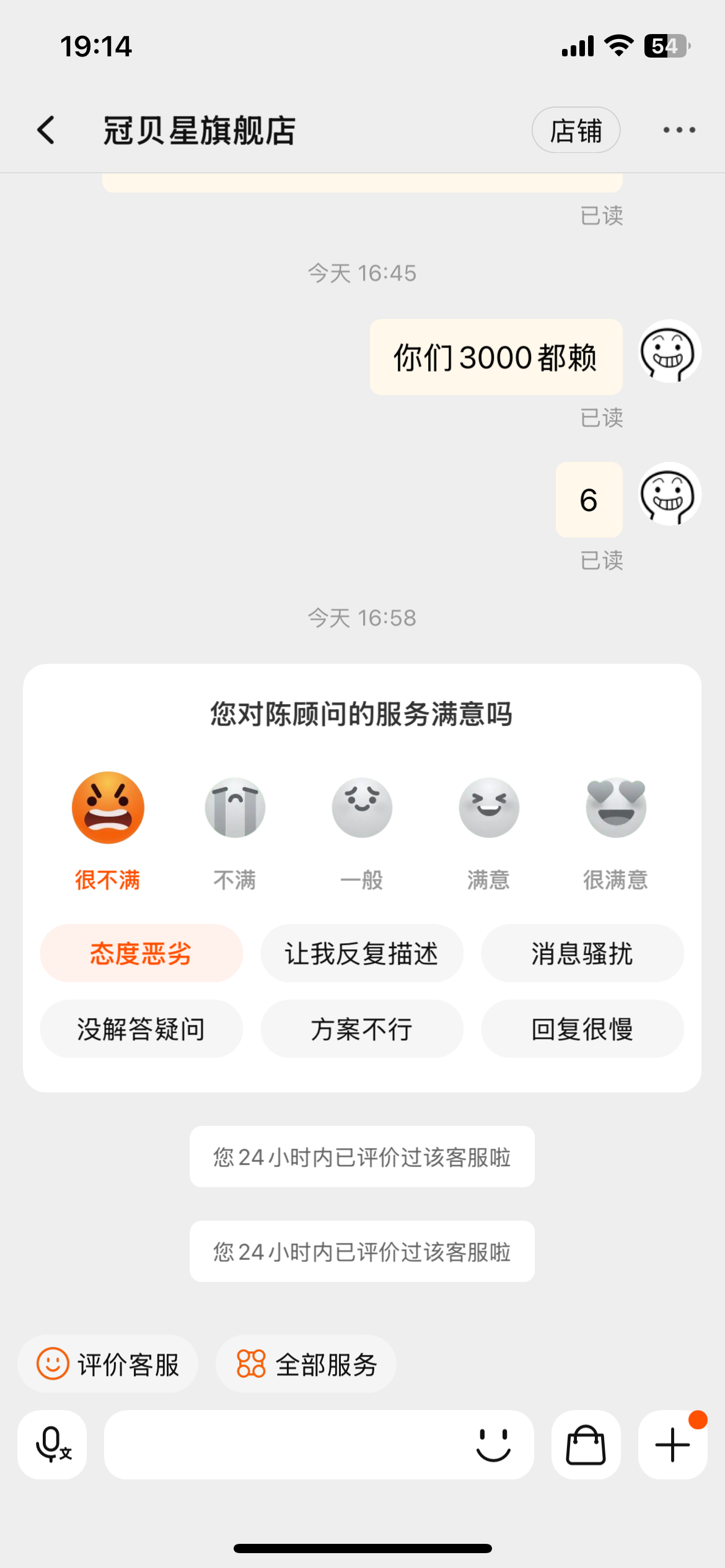Tap the grid icon next to 全部服务
Viewport: 725px width, 1568px height.
(x=250, y=1364)
